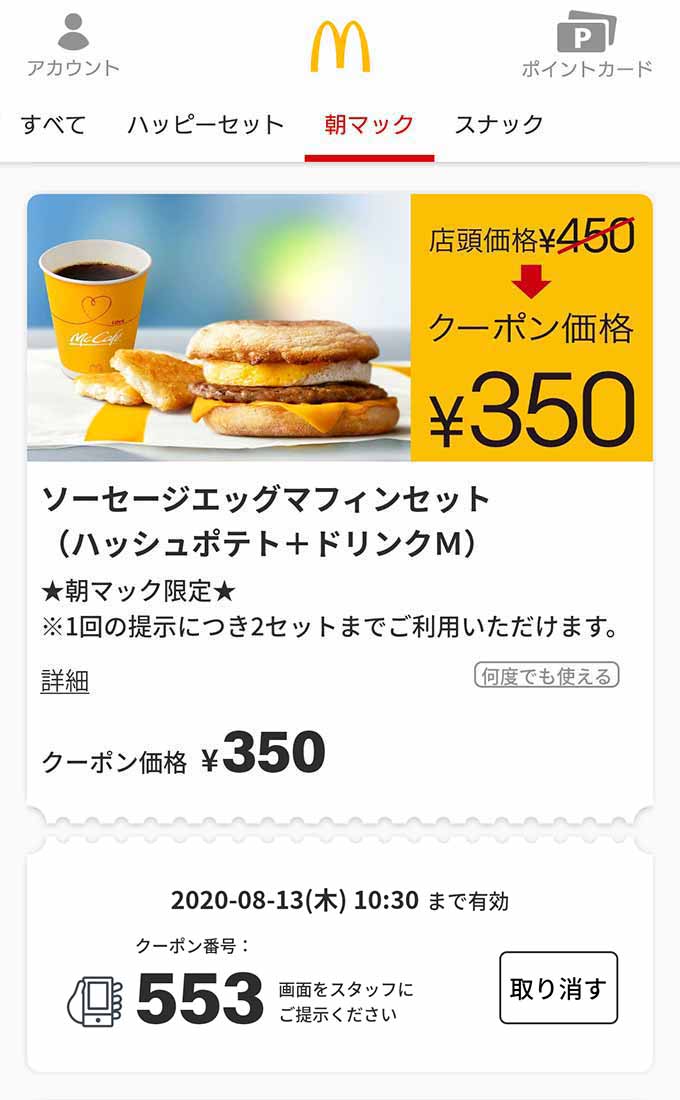Open the 詳細 details link
Screen dimensions: 680x1100
pyautogui.click(x=65, y=682)
